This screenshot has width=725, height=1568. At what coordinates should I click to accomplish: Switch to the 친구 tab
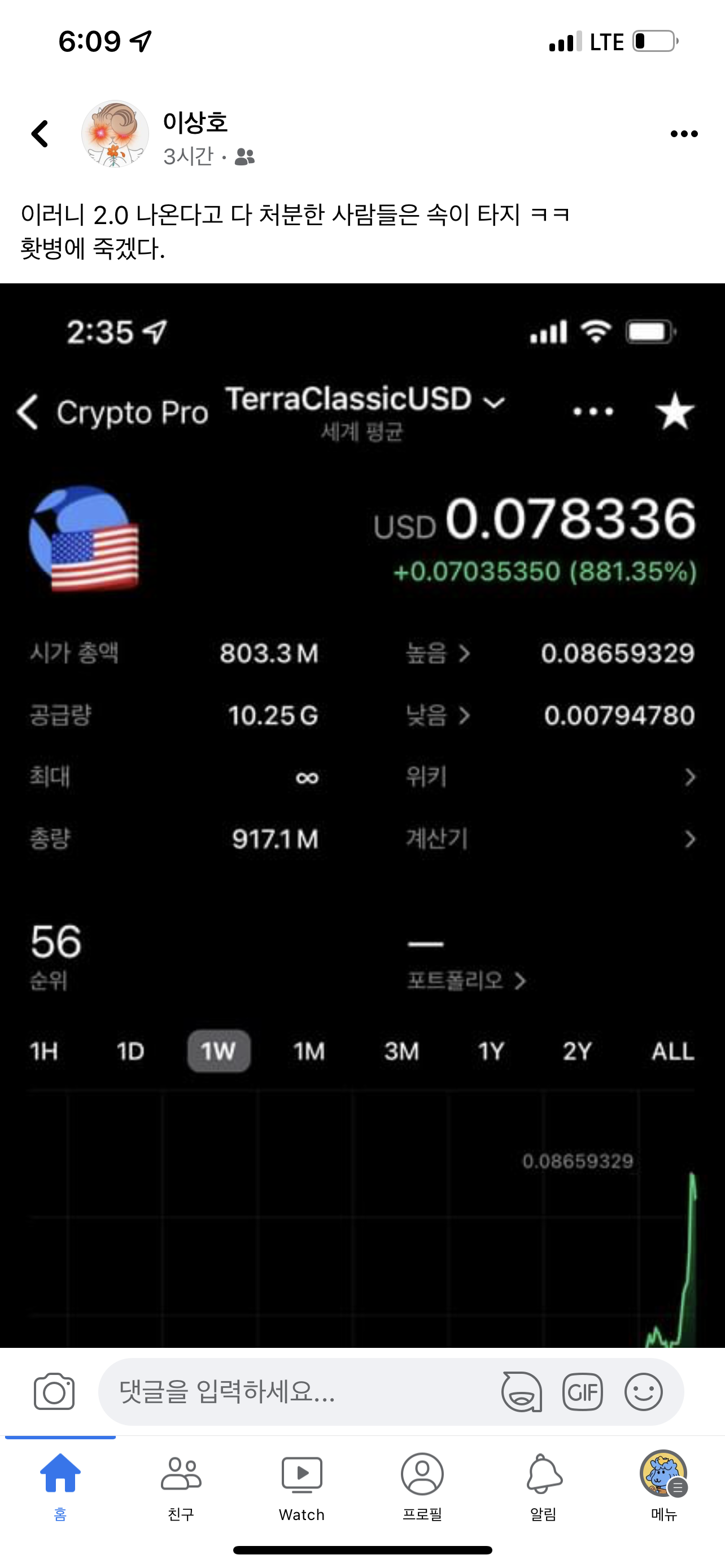181,1485
